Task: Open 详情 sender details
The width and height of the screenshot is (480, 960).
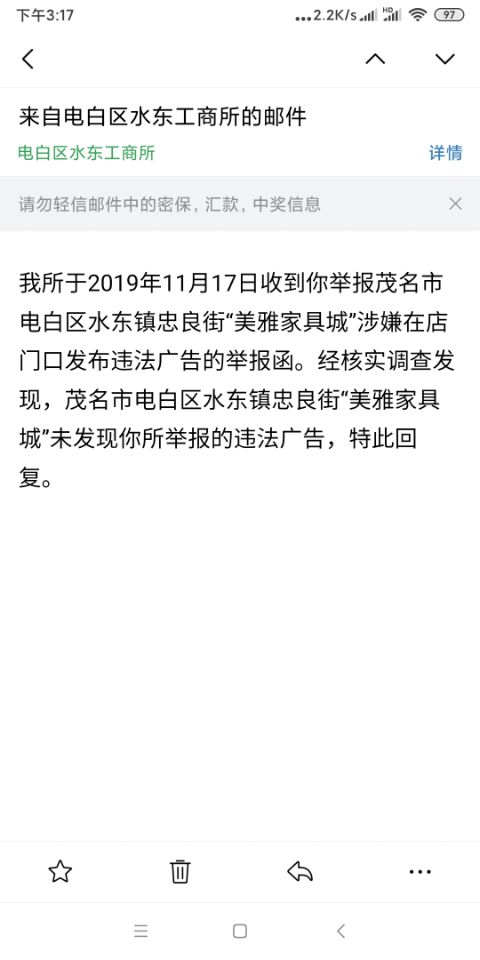Action: tap(445, 153)
